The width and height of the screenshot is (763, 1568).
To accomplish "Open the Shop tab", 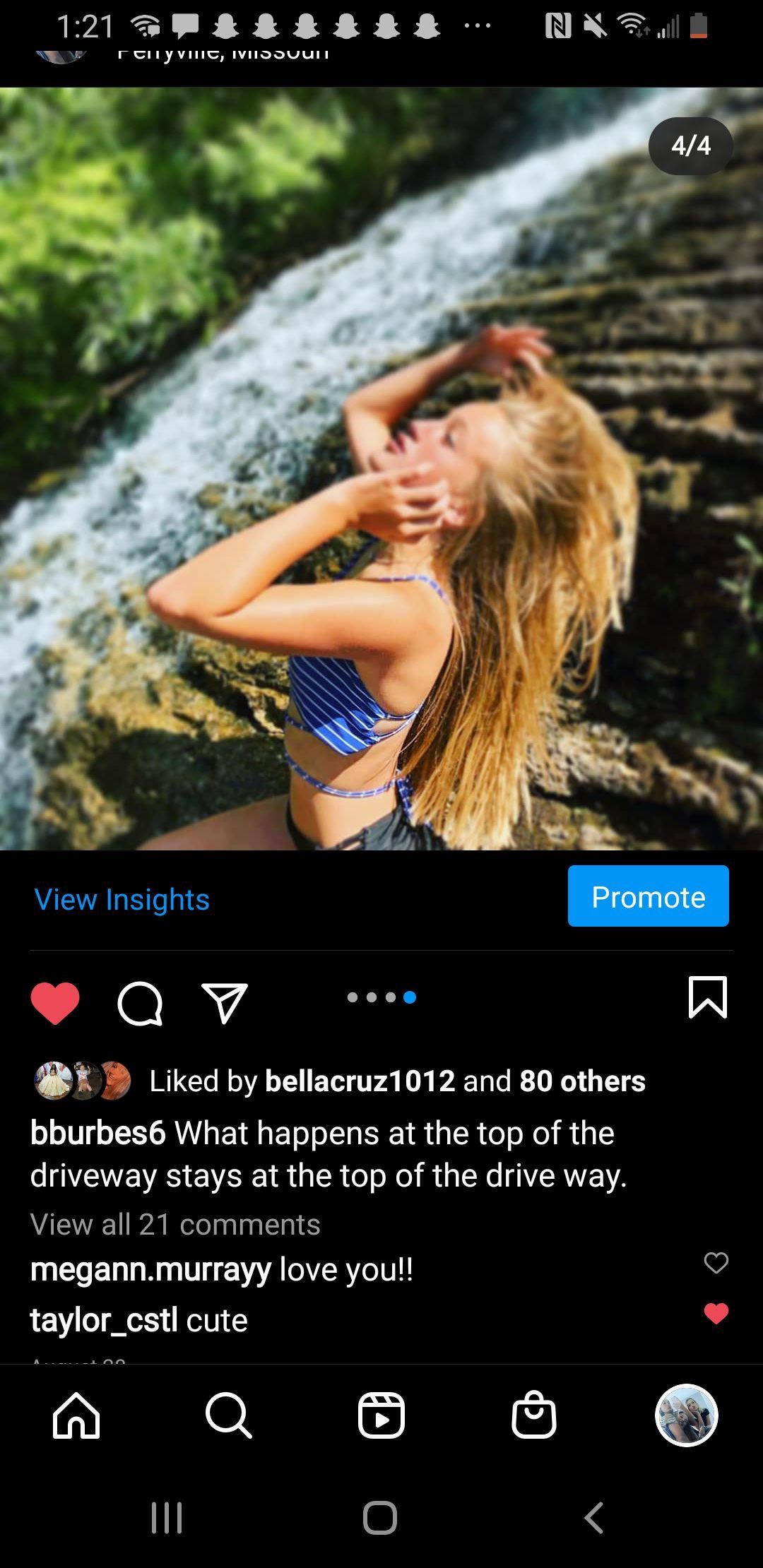I will coord(533,1415).
